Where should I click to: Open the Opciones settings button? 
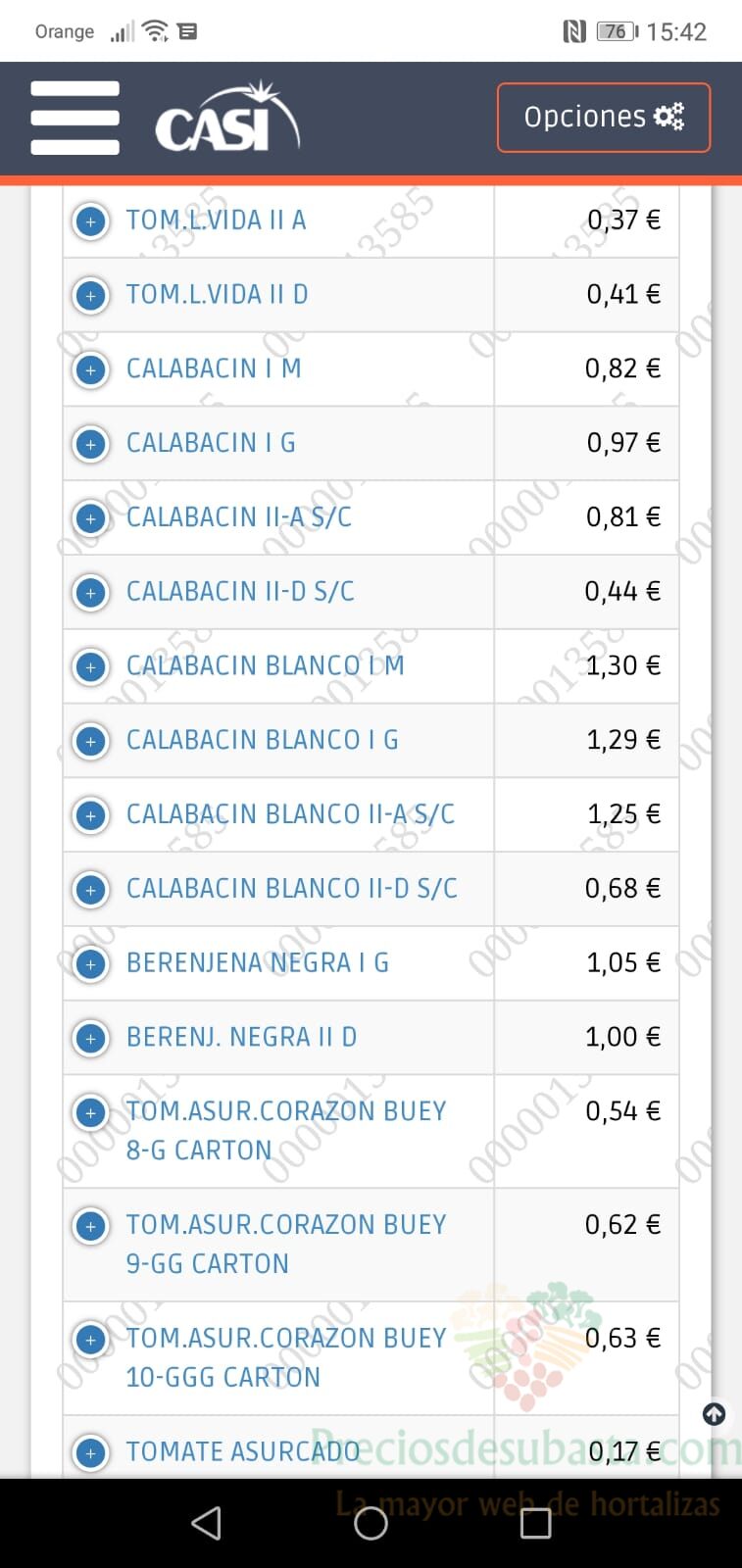tap(604, 118)
